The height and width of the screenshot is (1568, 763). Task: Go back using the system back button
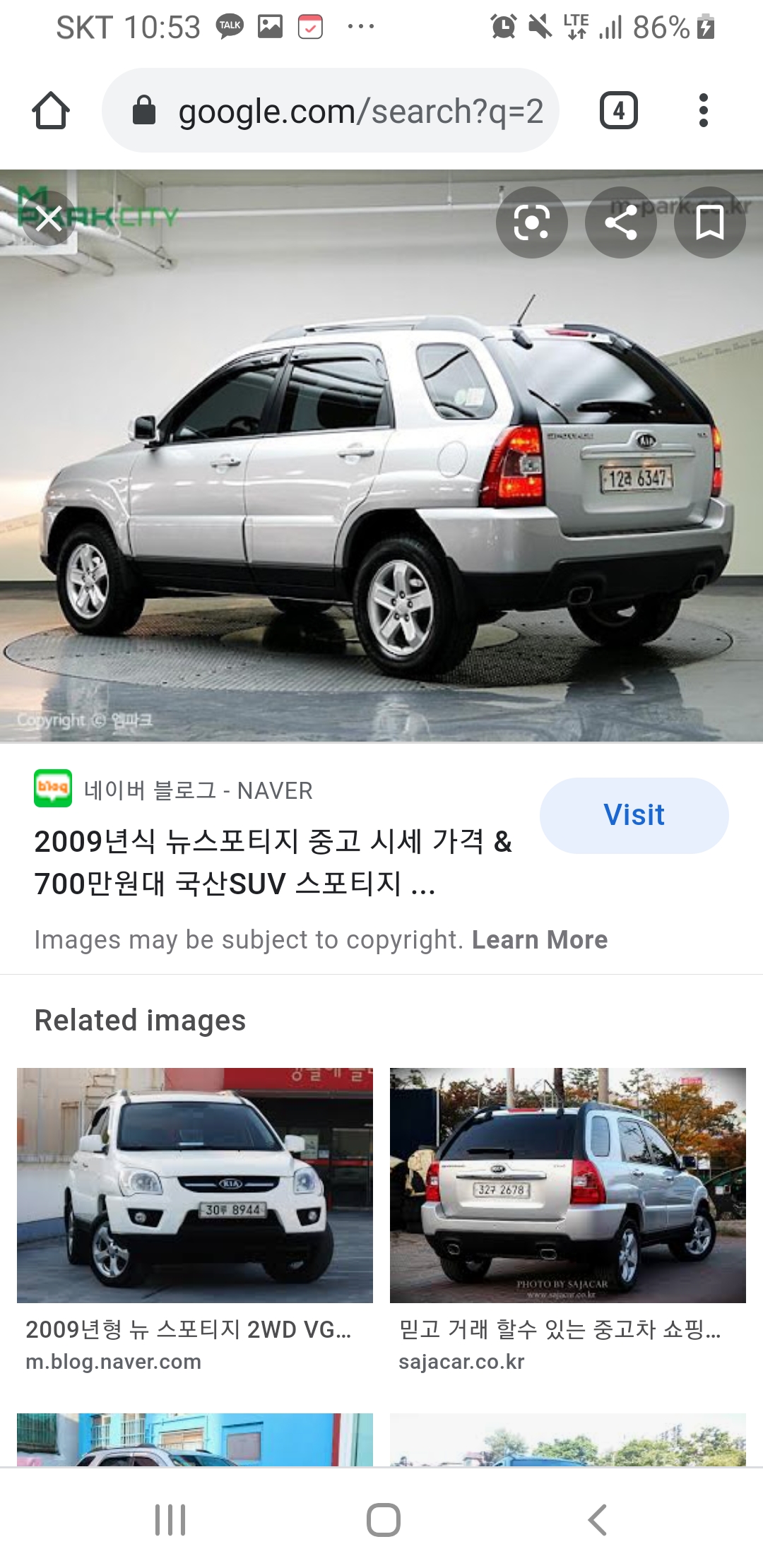[x=598, y=1520]
